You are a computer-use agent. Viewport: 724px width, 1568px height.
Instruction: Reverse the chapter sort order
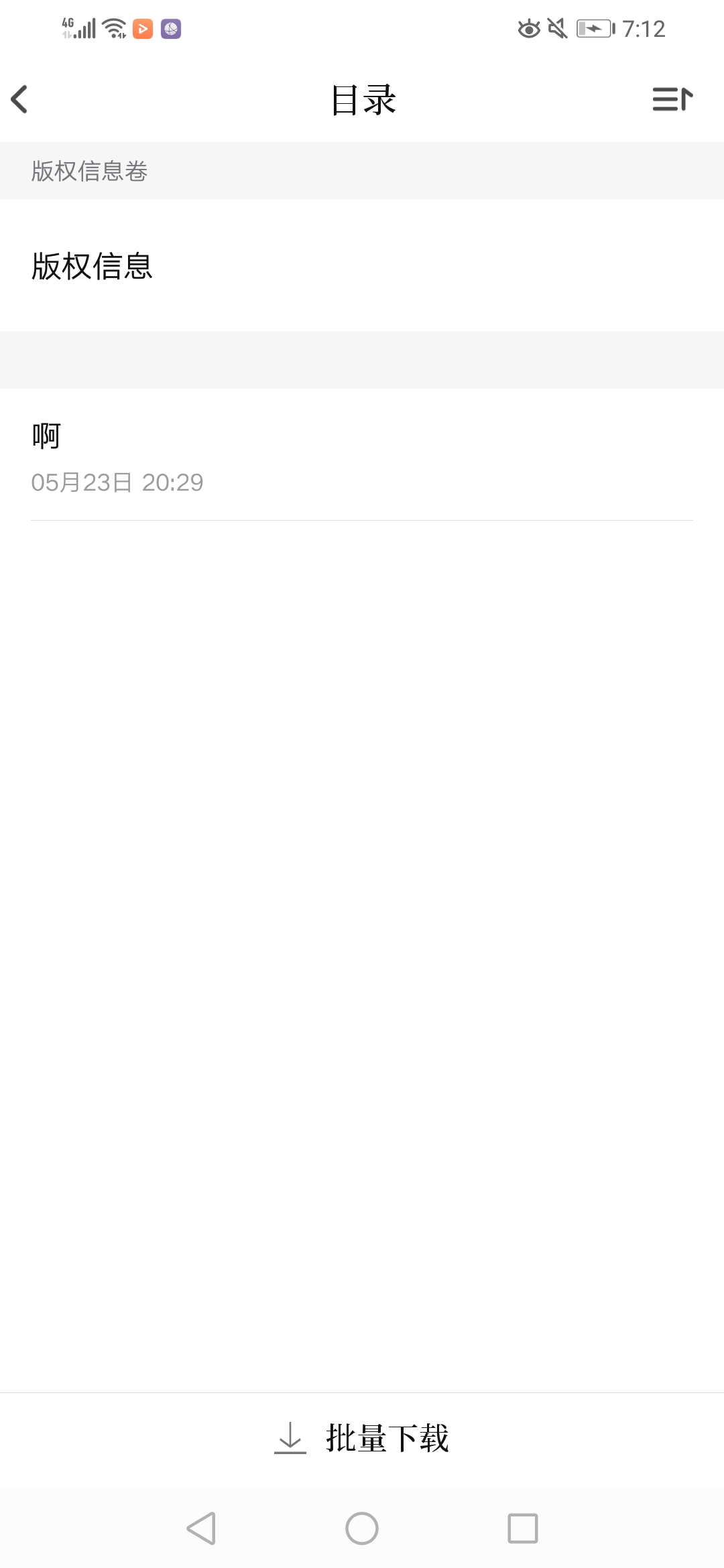(672, 99)
